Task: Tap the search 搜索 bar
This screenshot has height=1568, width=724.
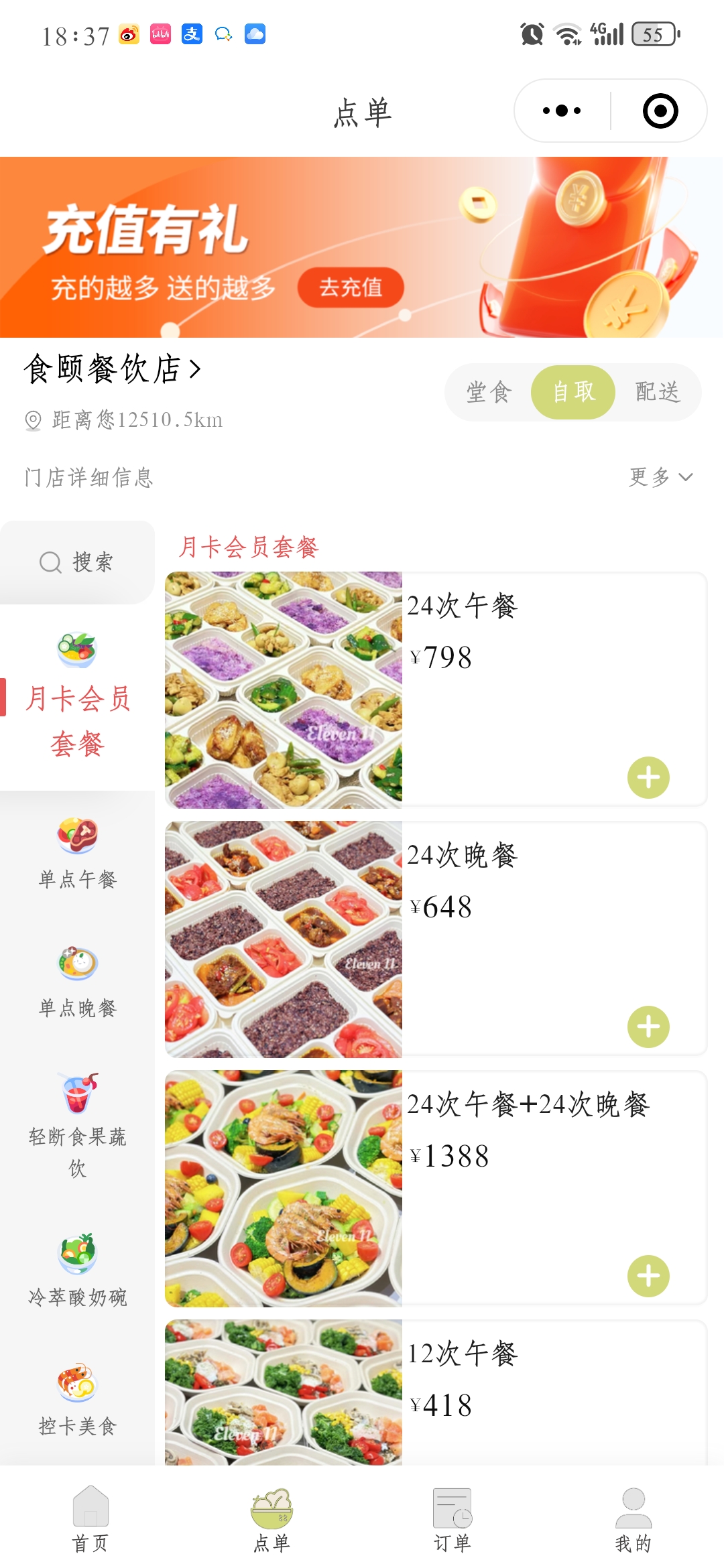Action: 76,562
